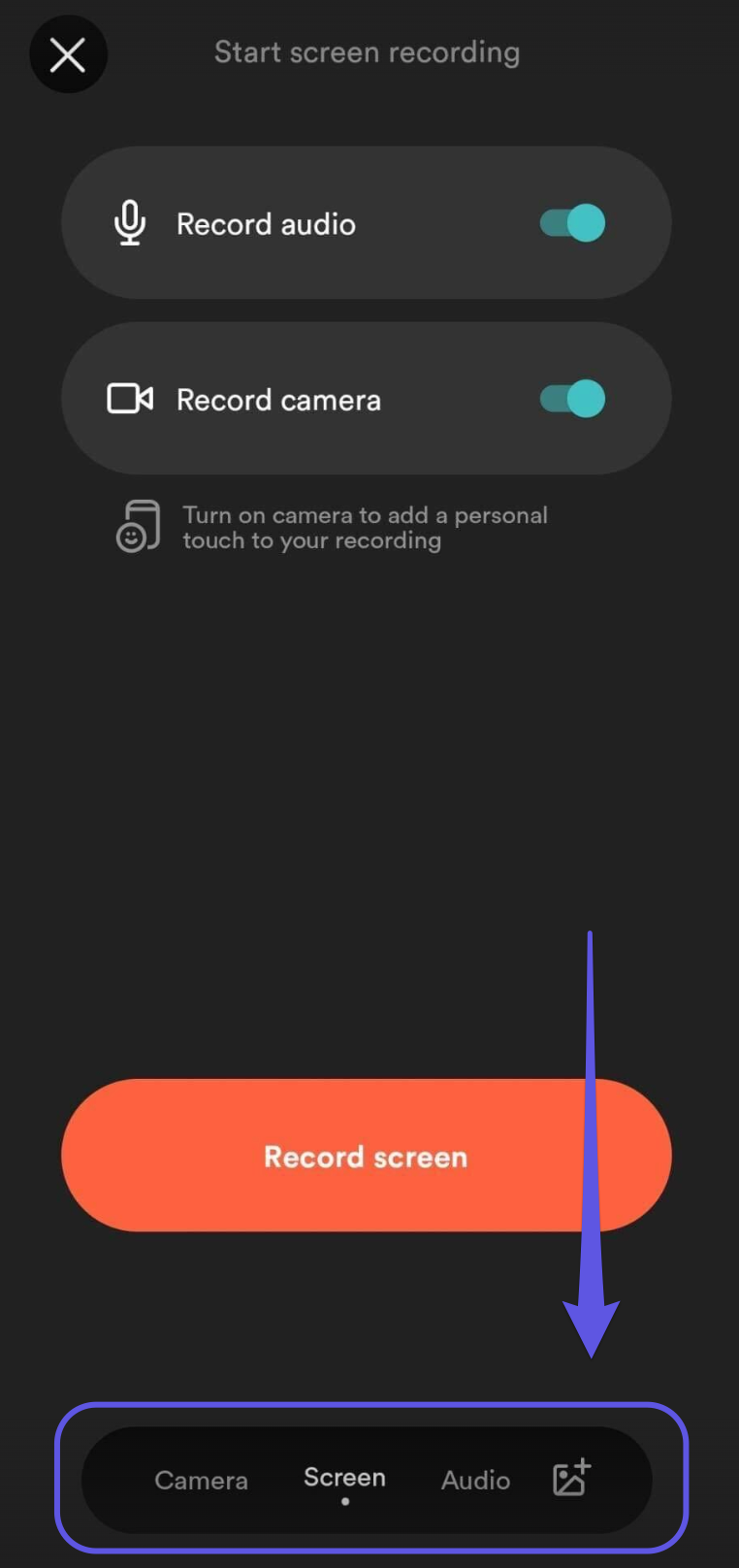The width and height of the screenshot is (739, 1568).
Task: Select the Screen tab
Action: [x=344, y=1478]
